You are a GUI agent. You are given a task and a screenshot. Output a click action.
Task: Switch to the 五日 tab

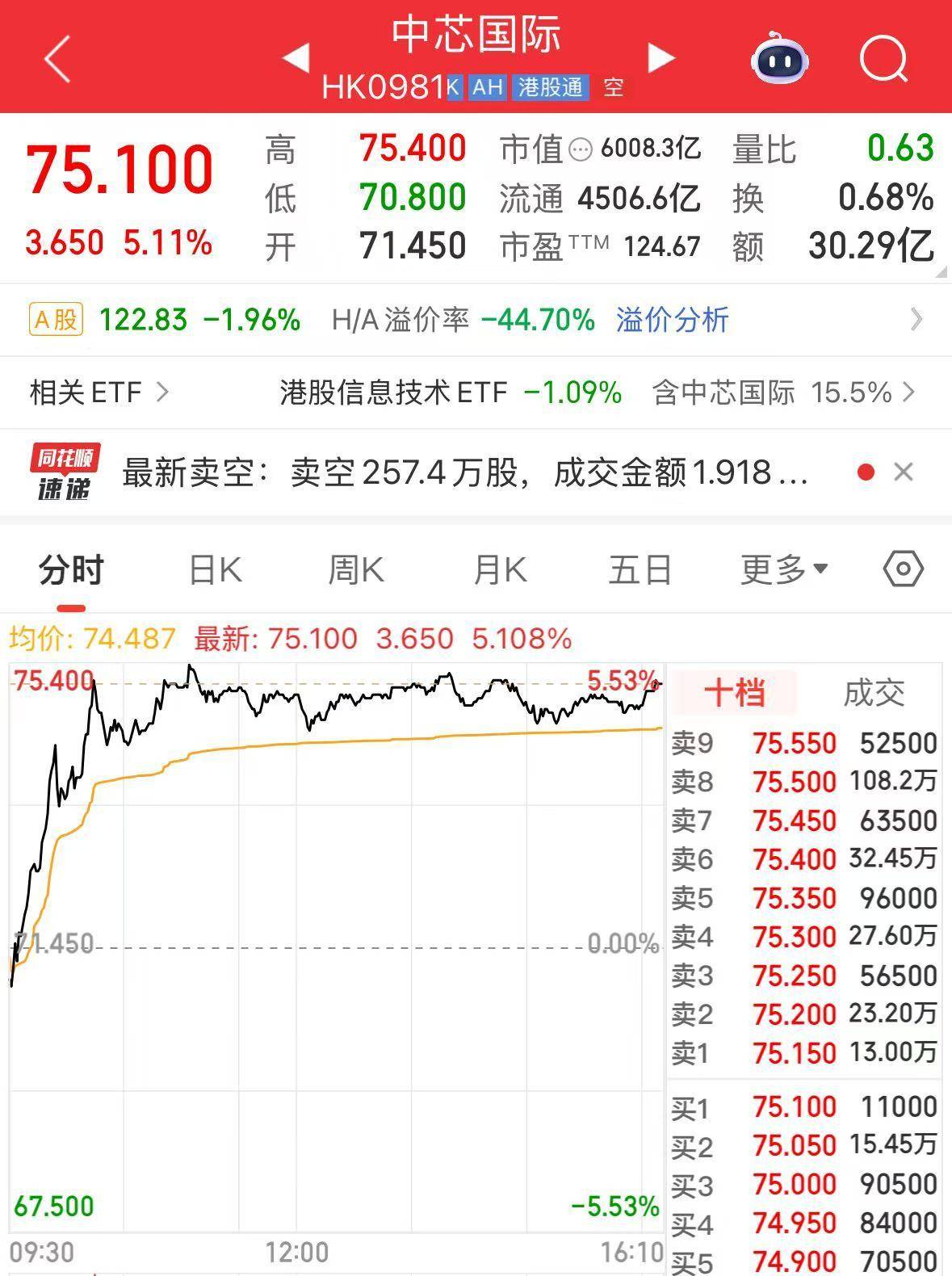click(640, 570)
